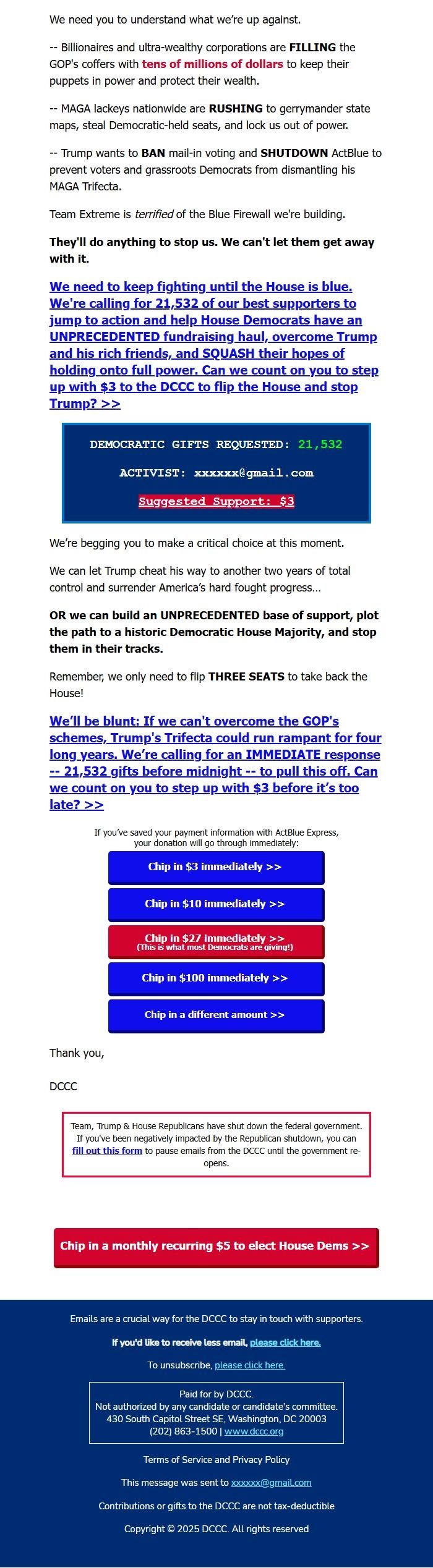Start a monthly recurring $5 donation

[x=215, y=1247]
